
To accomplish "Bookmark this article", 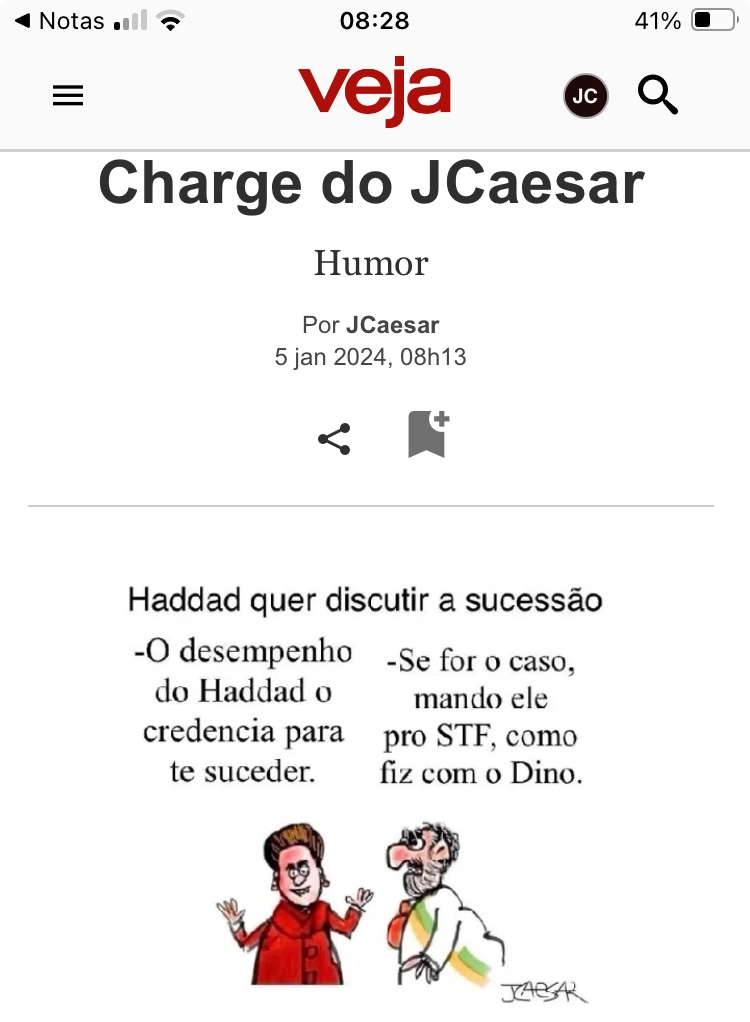I will click(427, 434).
